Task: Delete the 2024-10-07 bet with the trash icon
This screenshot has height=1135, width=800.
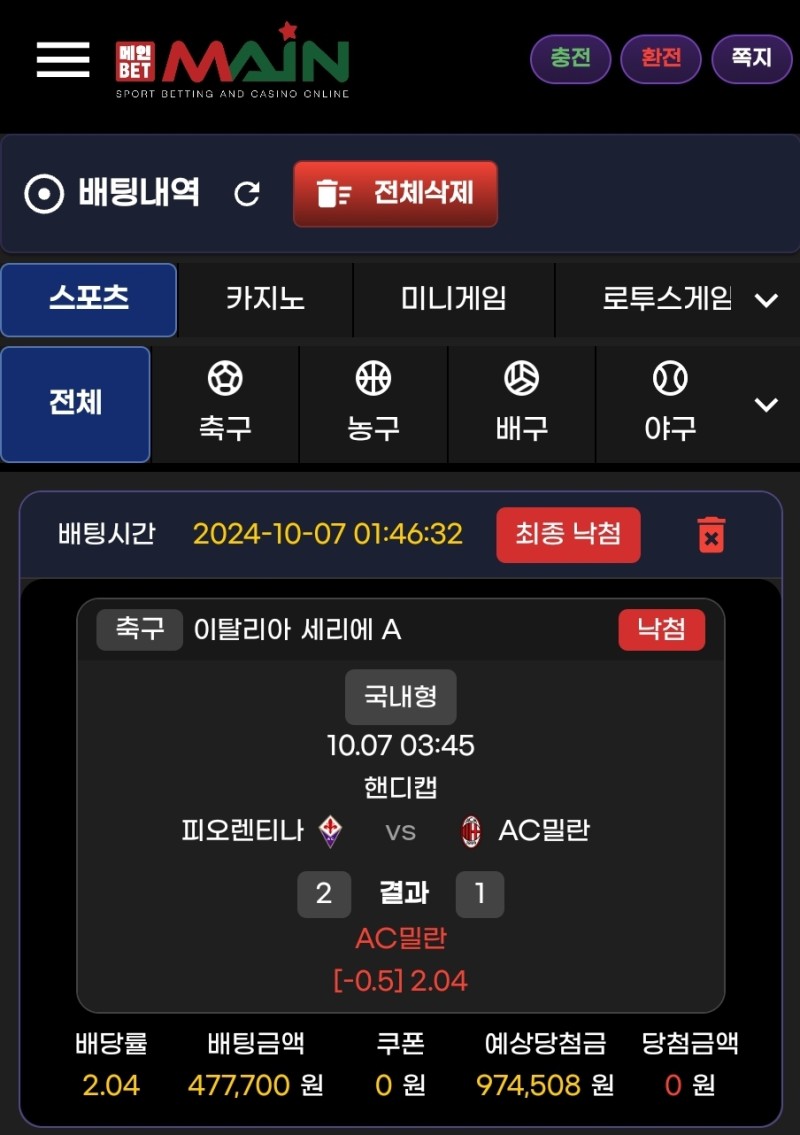Action: [x=711, y=535]
